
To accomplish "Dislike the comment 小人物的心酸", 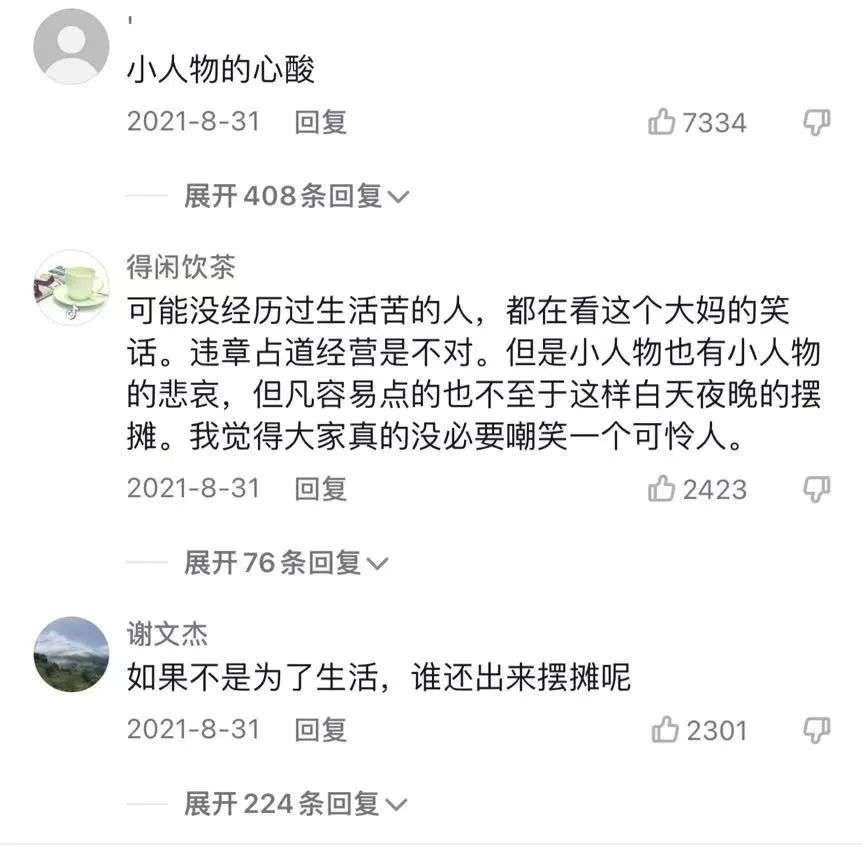I will pyautogui.click(x=816, y=122).
